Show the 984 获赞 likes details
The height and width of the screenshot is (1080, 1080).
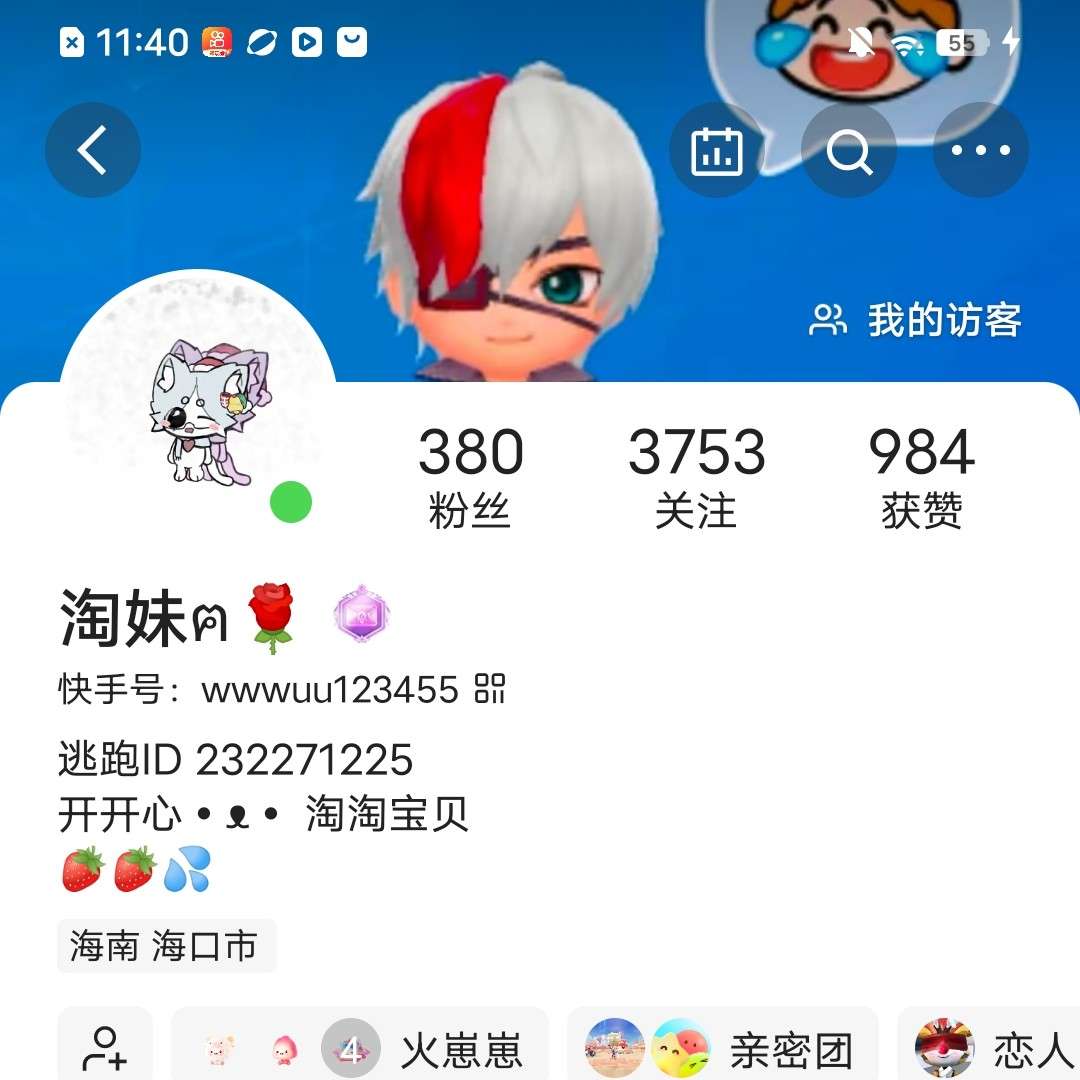pyautogui.click(x=921, y=477)
